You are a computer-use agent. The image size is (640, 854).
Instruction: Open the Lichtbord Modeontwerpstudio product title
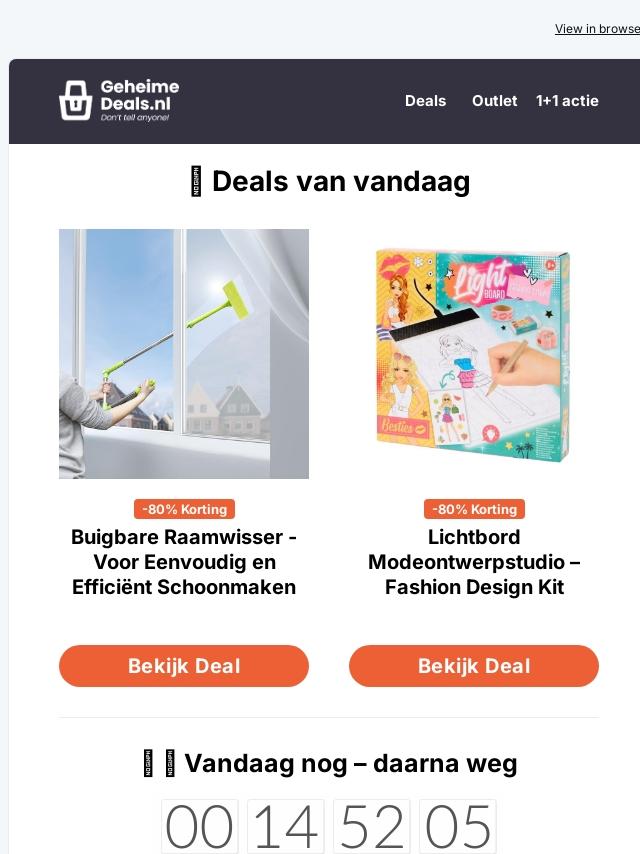[474, 562]
